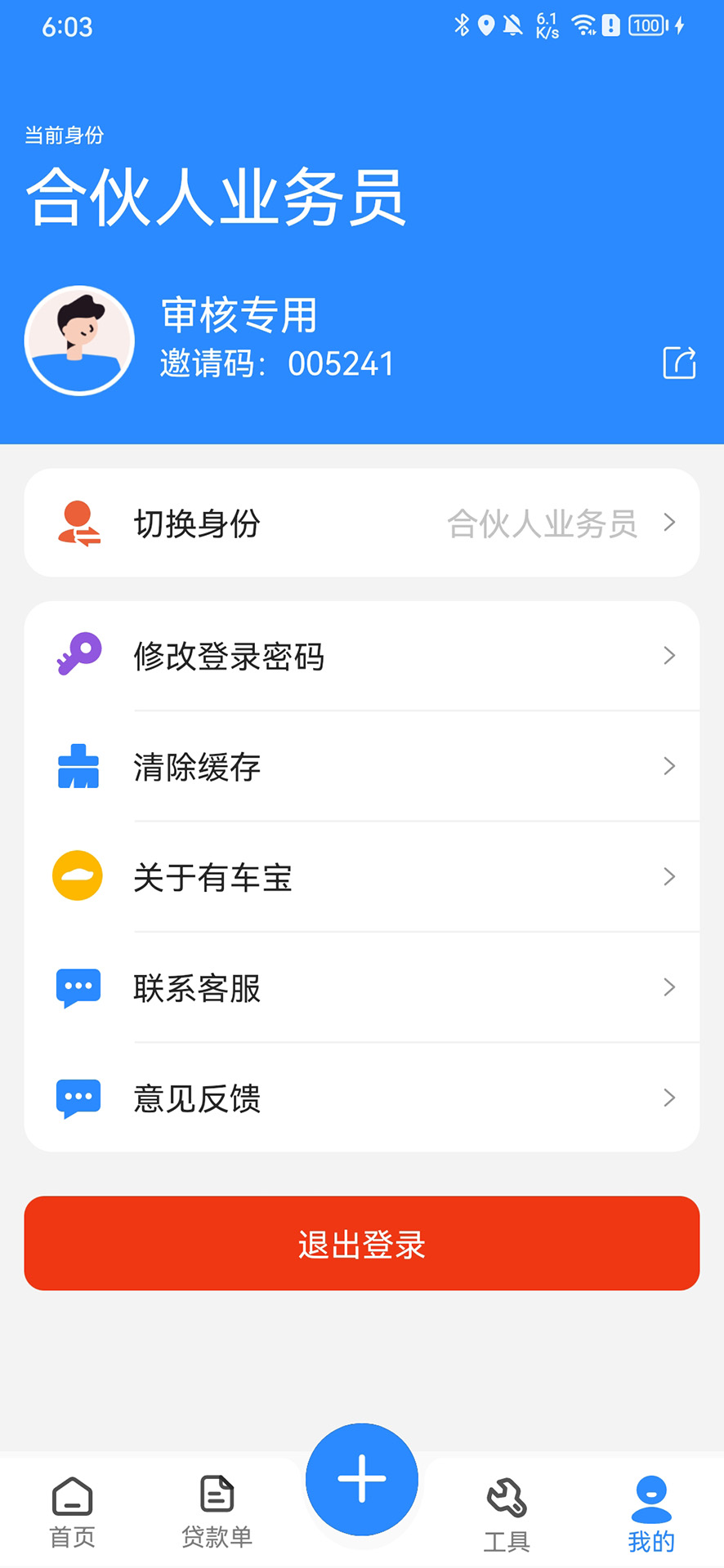Tap the 审核专用 profile avatar
The height and width of the screenshot is (1568, 724).
[x=78, y=340]
